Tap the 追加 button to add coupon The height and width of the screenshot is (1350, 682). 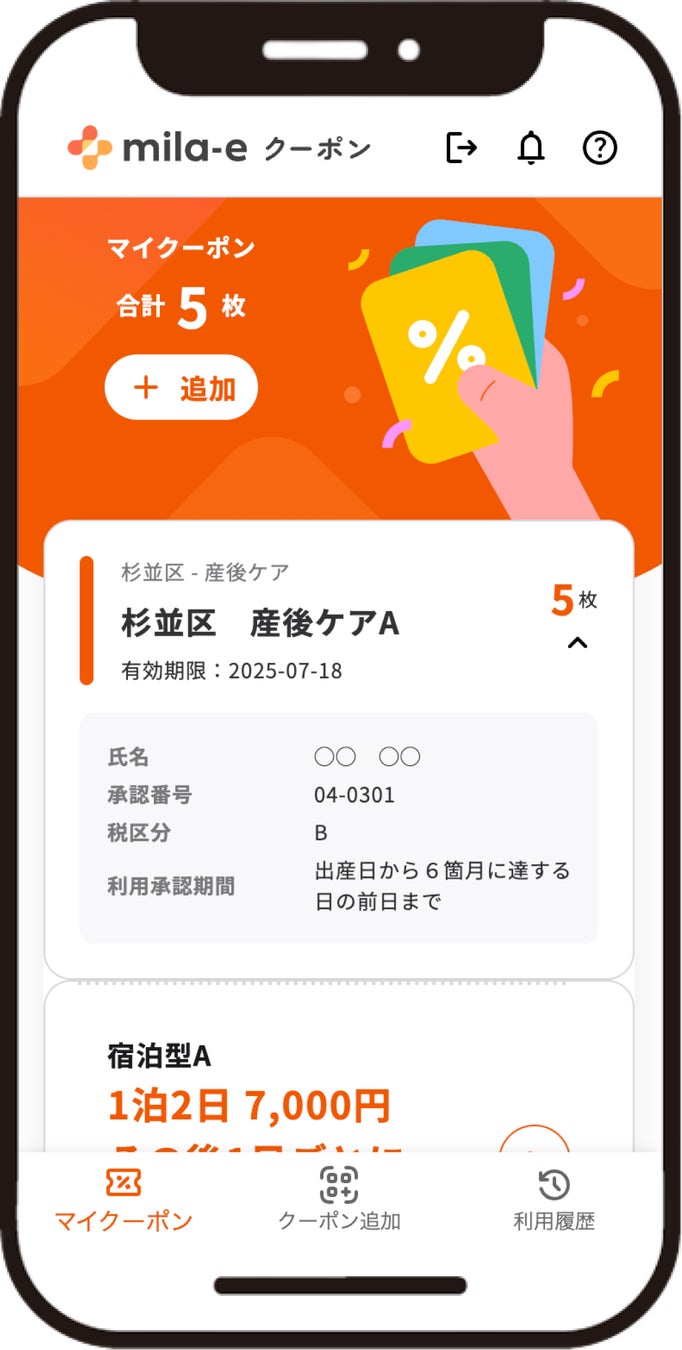pos(181,387)
